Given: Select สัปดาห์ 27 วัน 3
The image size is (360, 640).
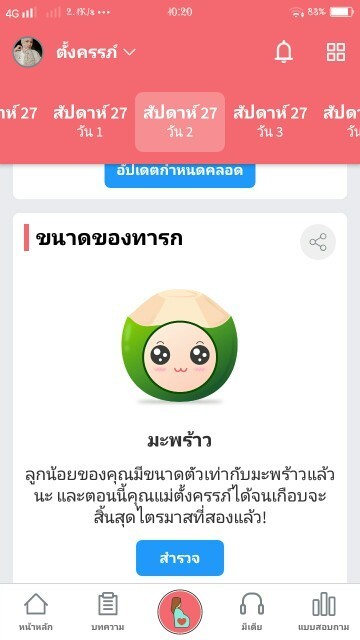Looking at the screenshot, I should [270, 122].
